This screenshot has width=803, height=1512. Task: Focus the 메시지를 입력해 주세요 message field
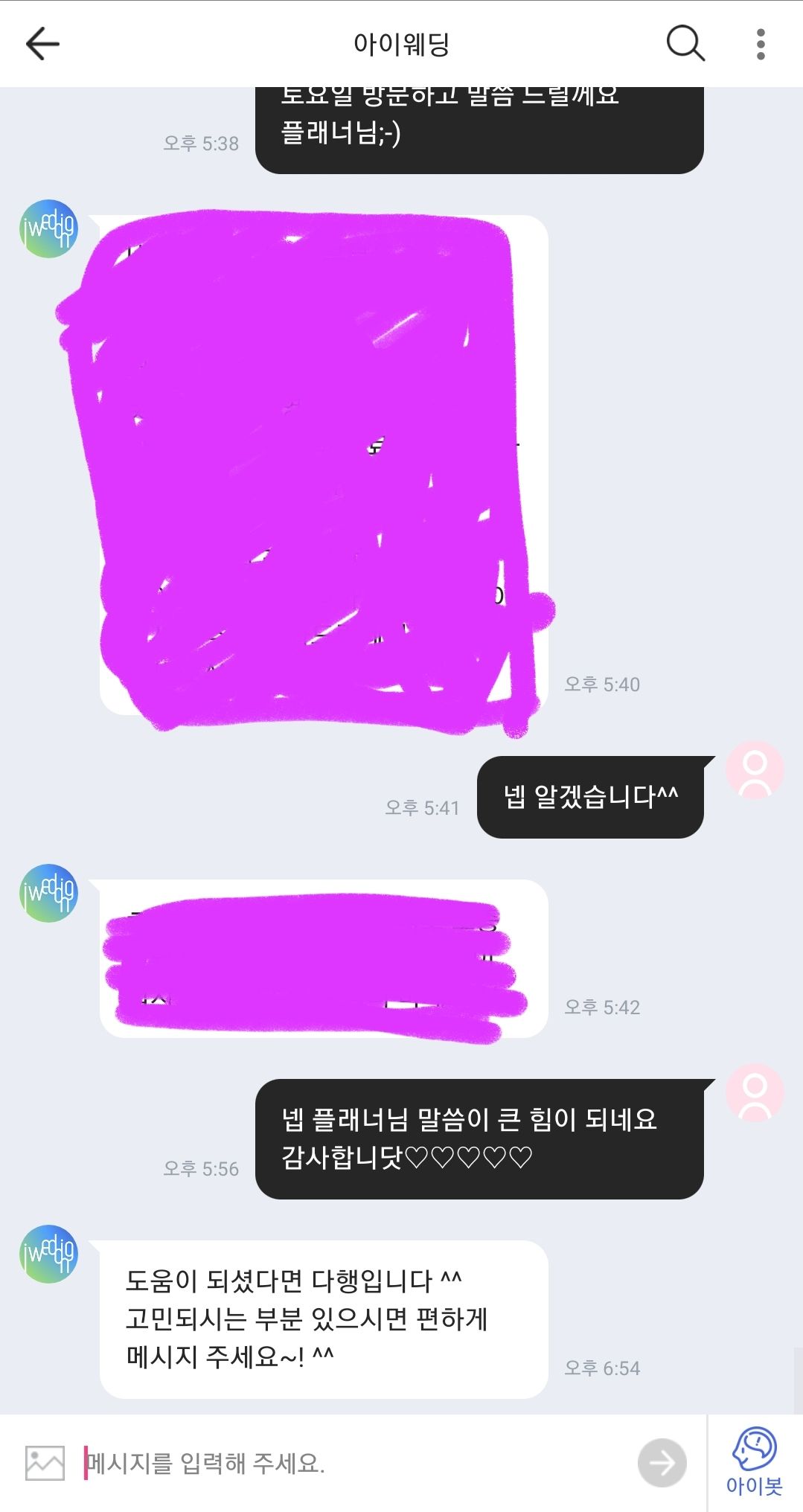tap(350, 1463)
